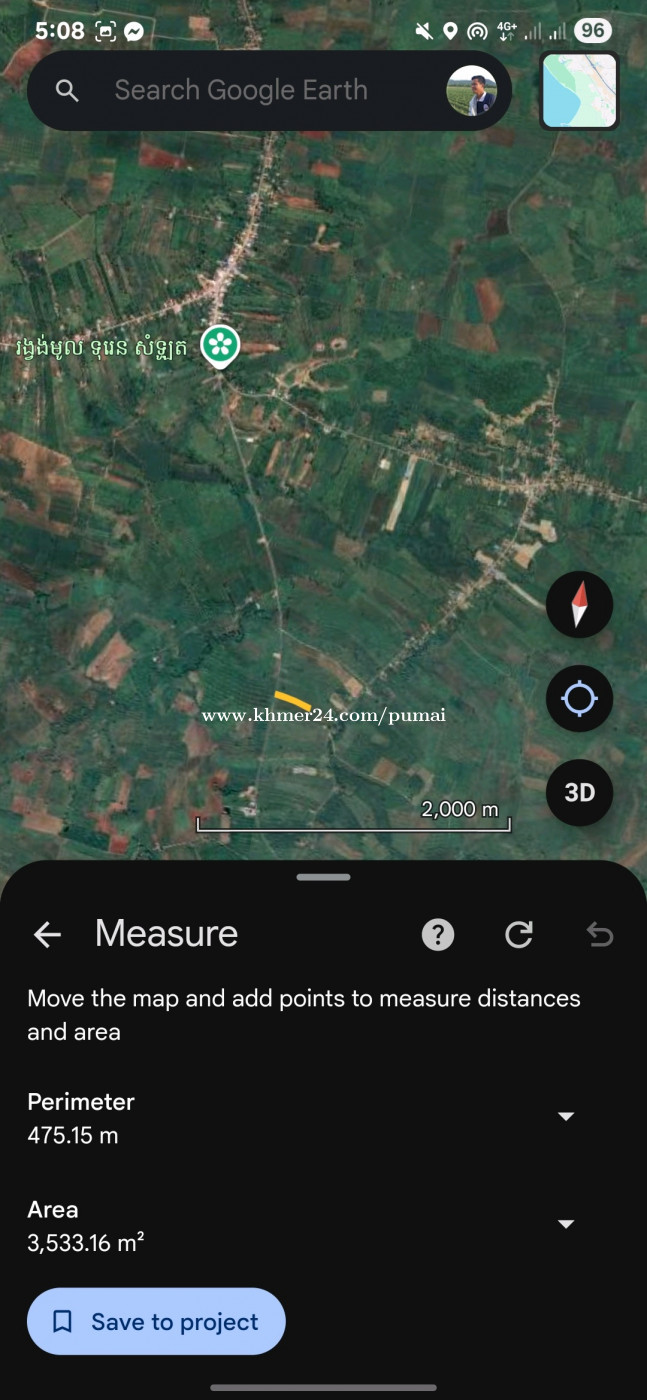
Task: Center map on my location
Action: pos(579,698)
